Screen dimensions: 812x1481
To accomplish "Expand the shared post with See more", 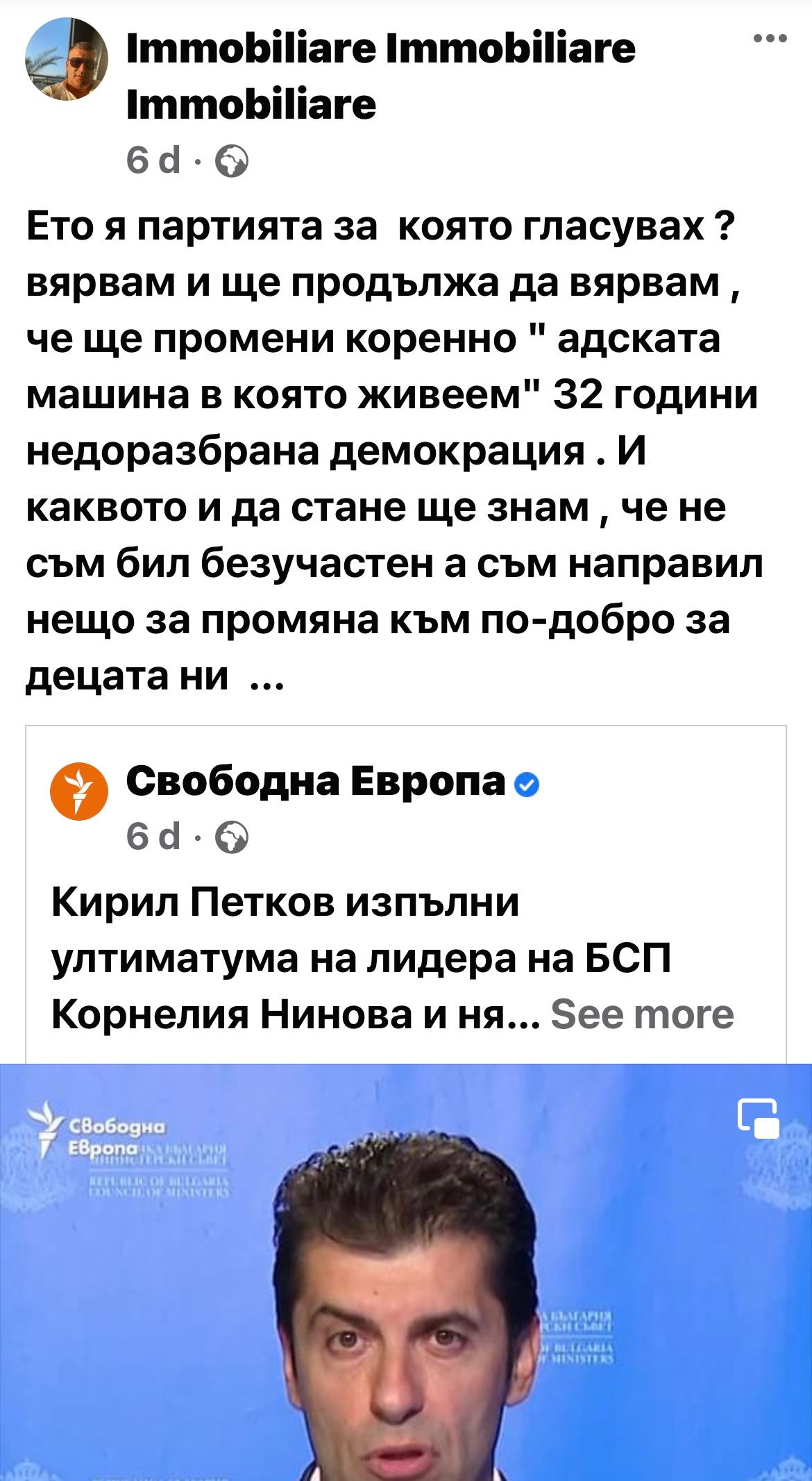I will point(642,1014).
